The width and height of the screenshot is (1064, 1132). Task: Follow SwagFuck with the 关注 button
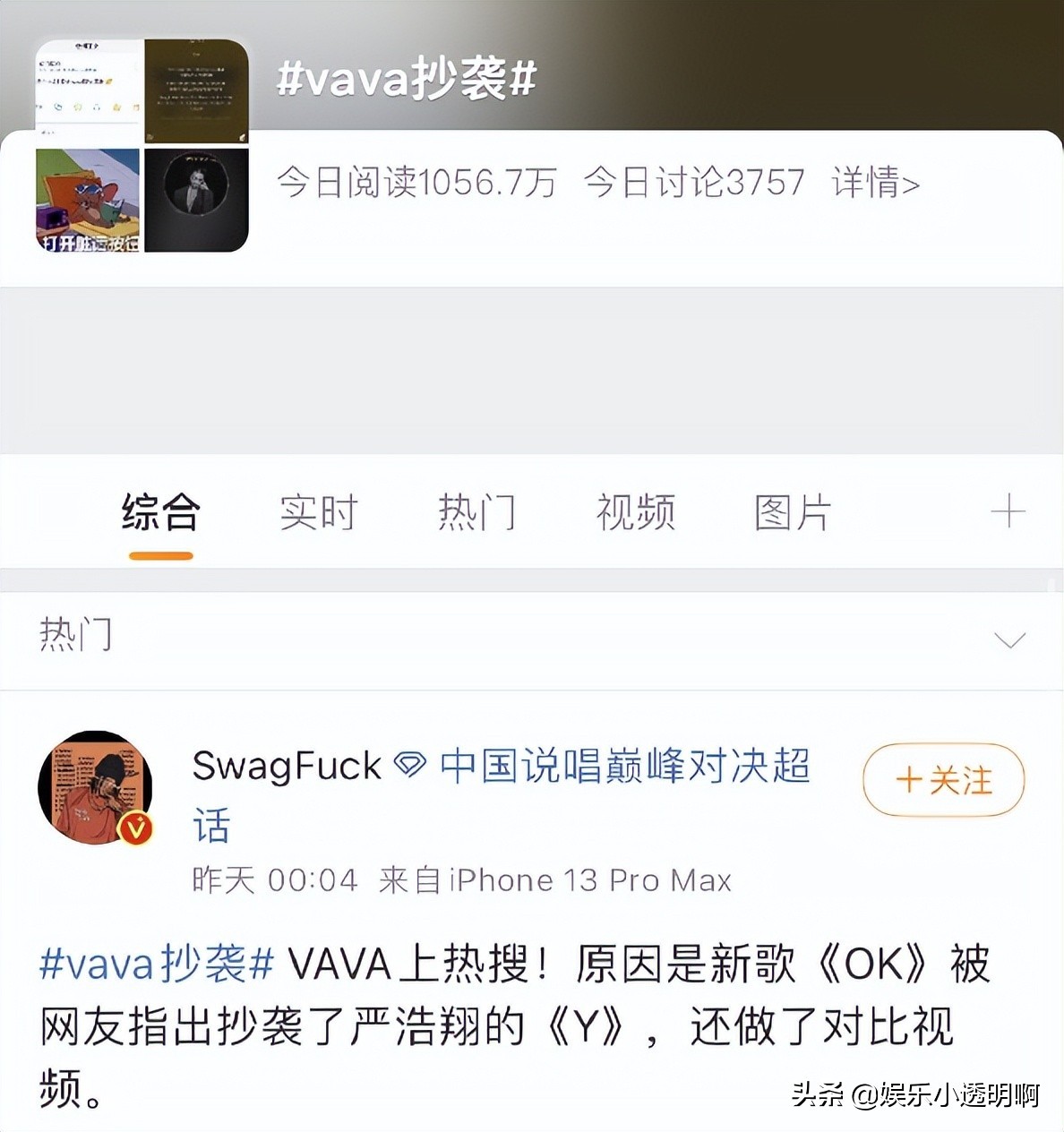tap(943, 780)
